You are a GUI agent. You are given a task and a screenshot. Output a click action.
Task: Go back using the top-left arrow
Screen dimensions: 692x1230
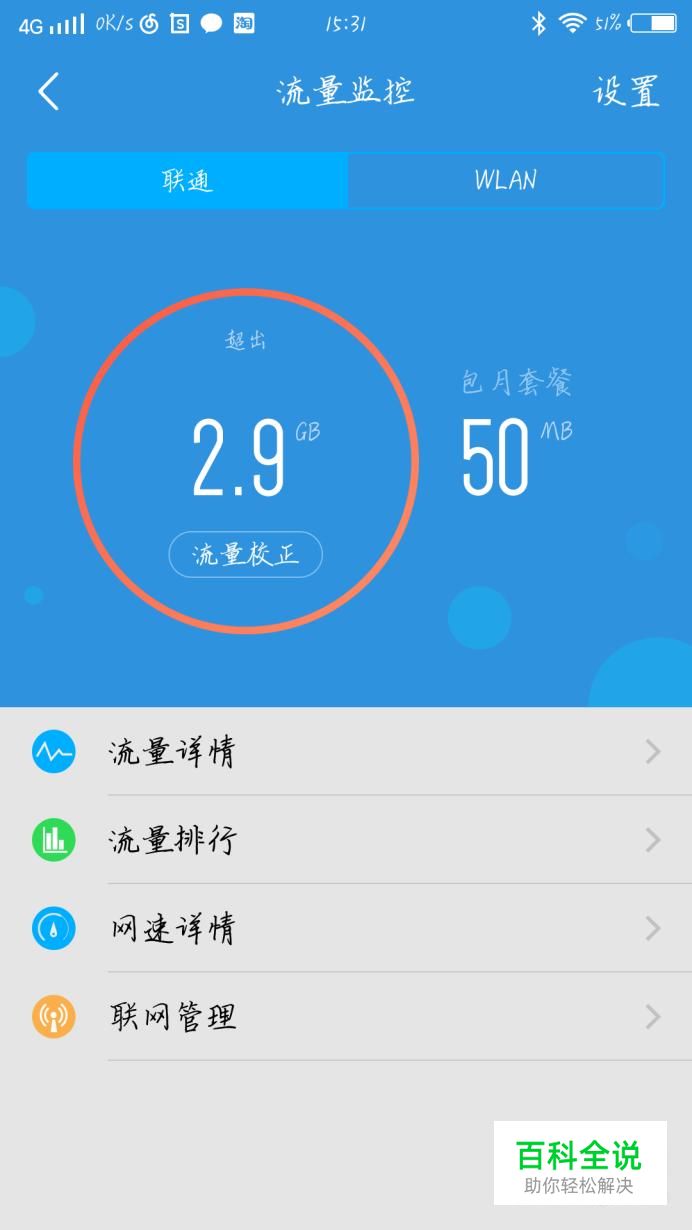[48, 92]
